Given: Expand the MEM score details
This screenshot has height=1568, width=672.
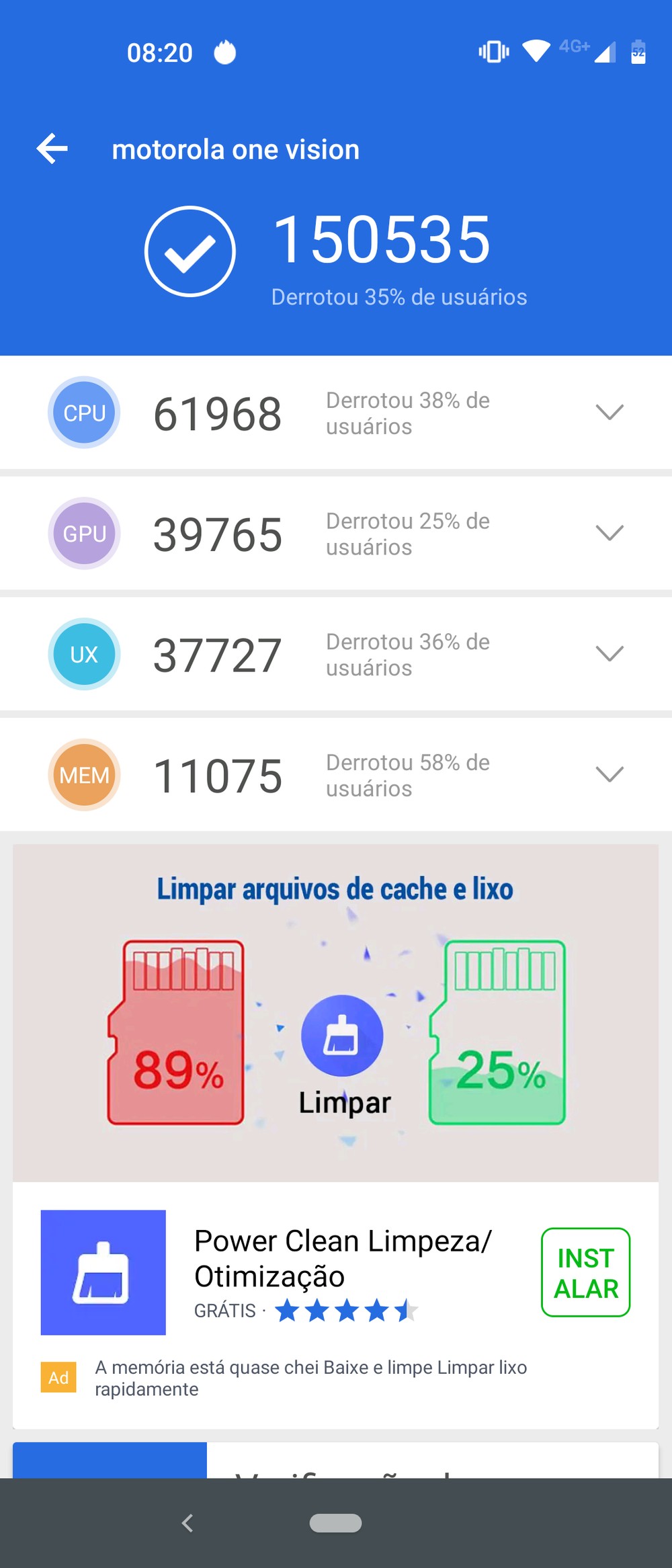Looking at the screenshot, I should click(x=610, y=774).
